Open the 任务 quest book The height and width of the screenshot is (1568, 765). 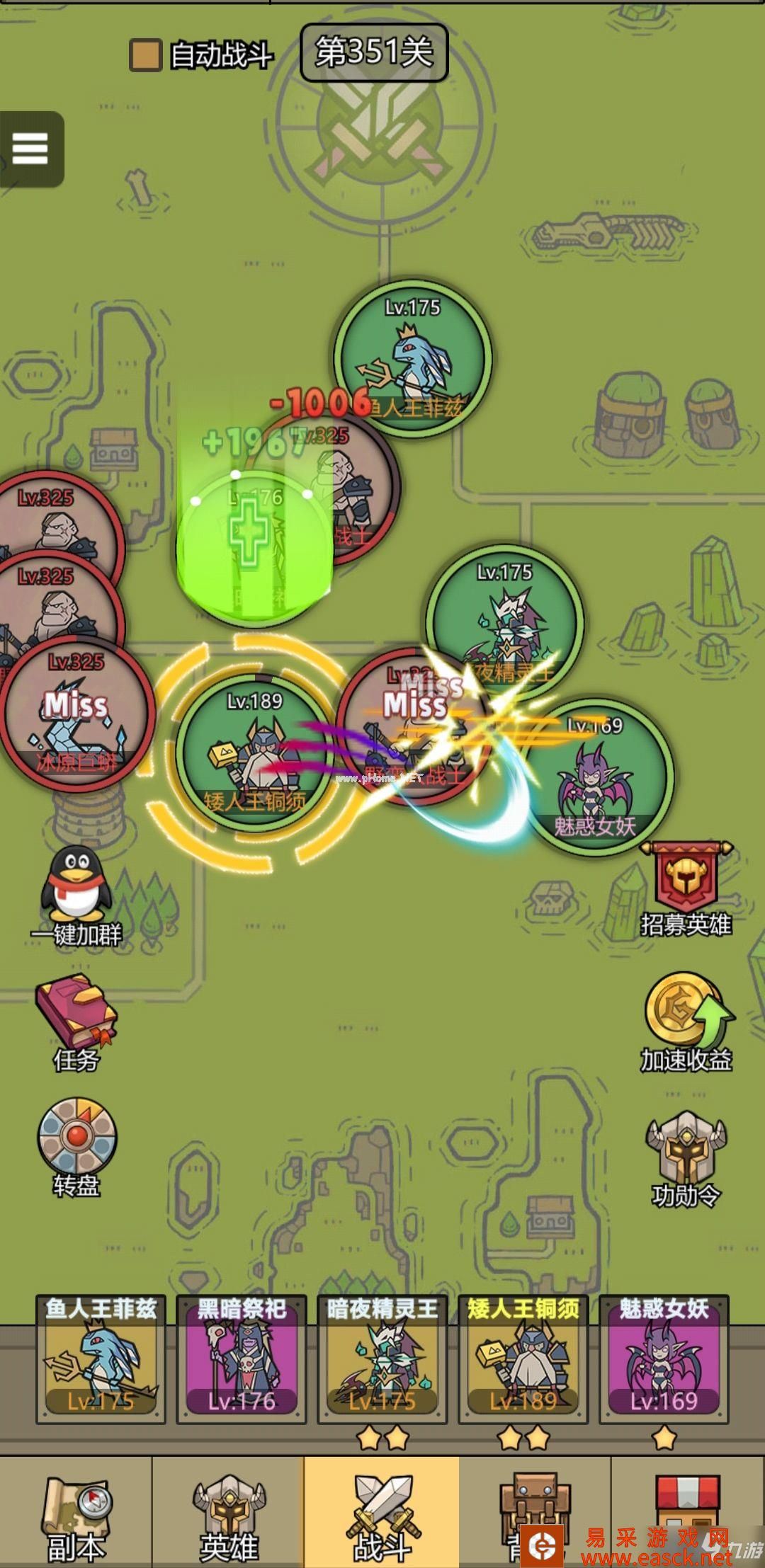76,1018
